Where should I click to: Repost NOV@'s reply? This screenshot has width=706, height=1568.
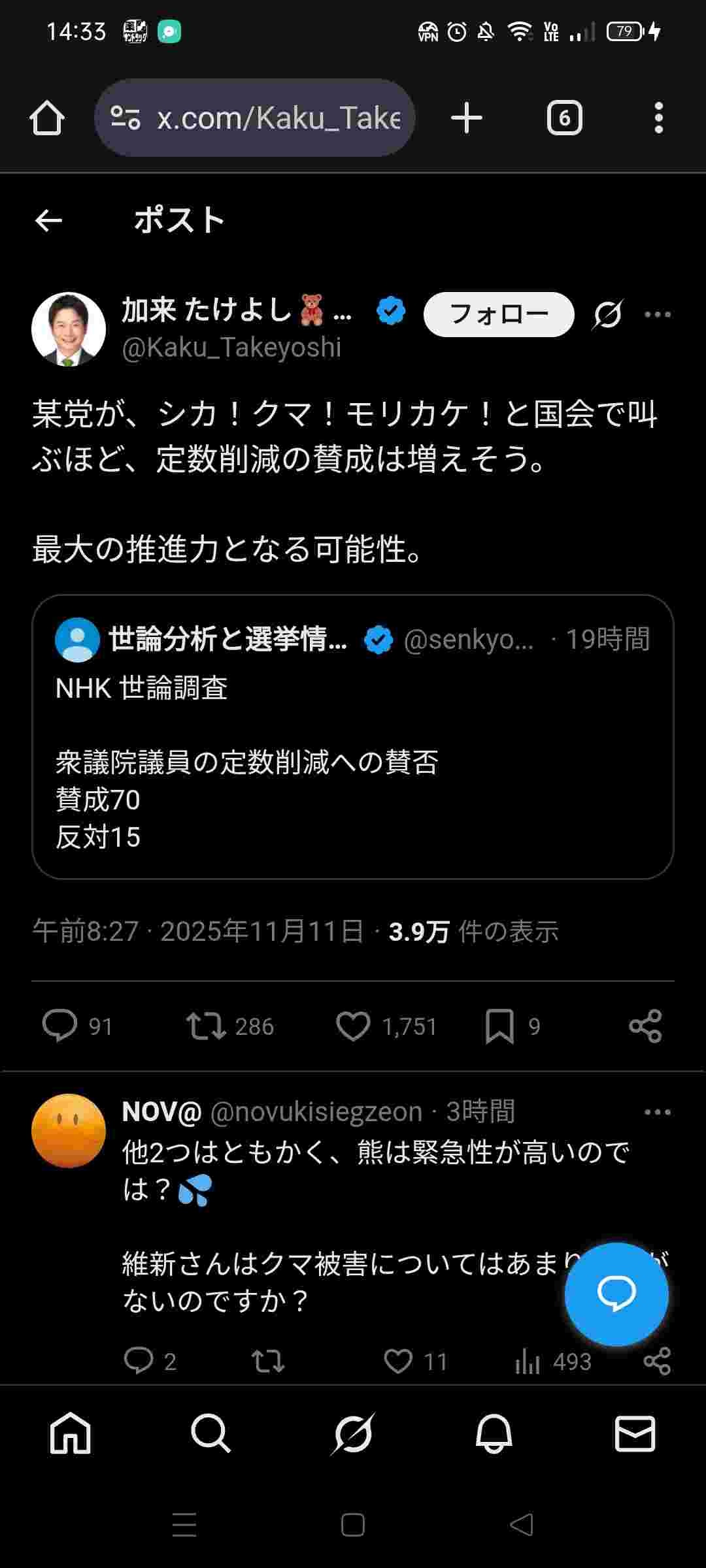[268, 1362]
